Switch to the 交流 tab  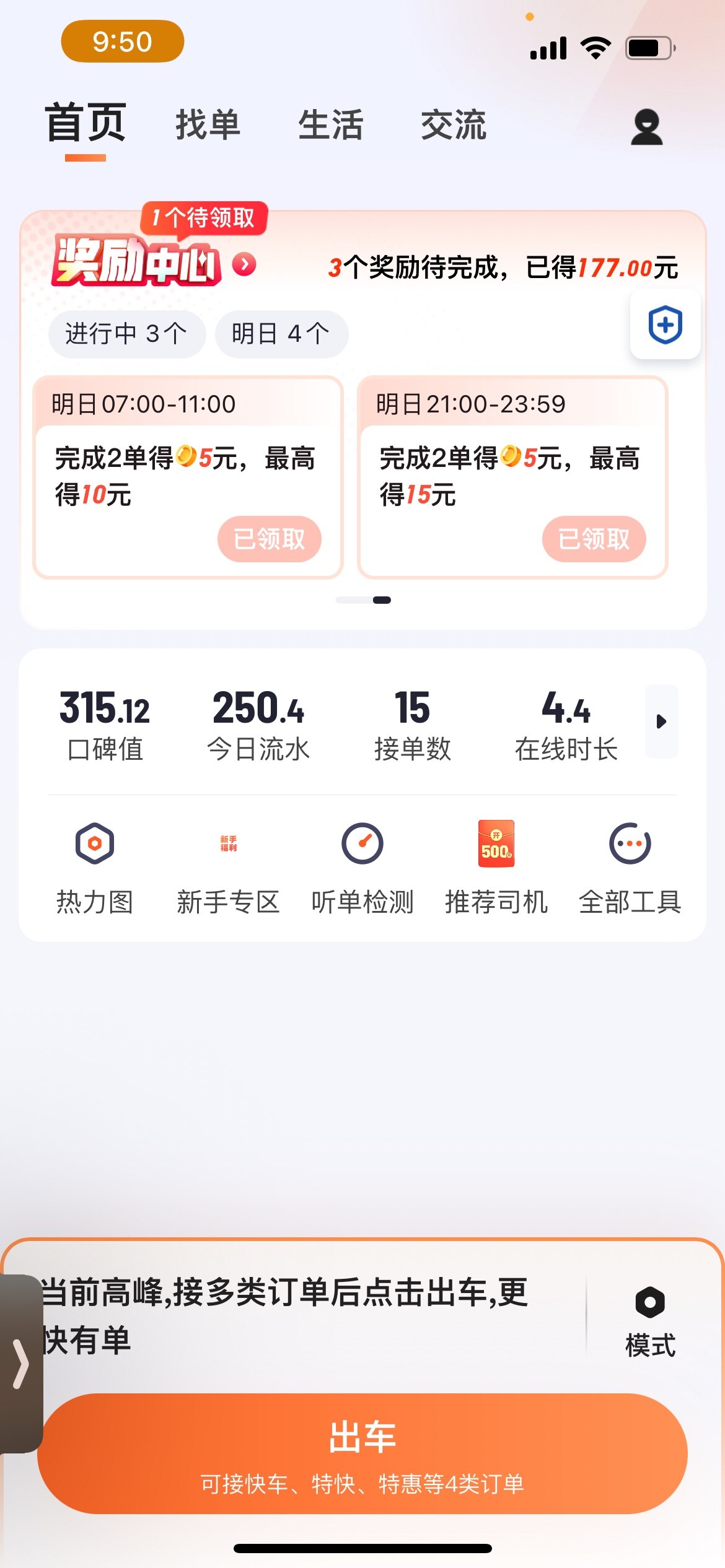tap(453, 125)
